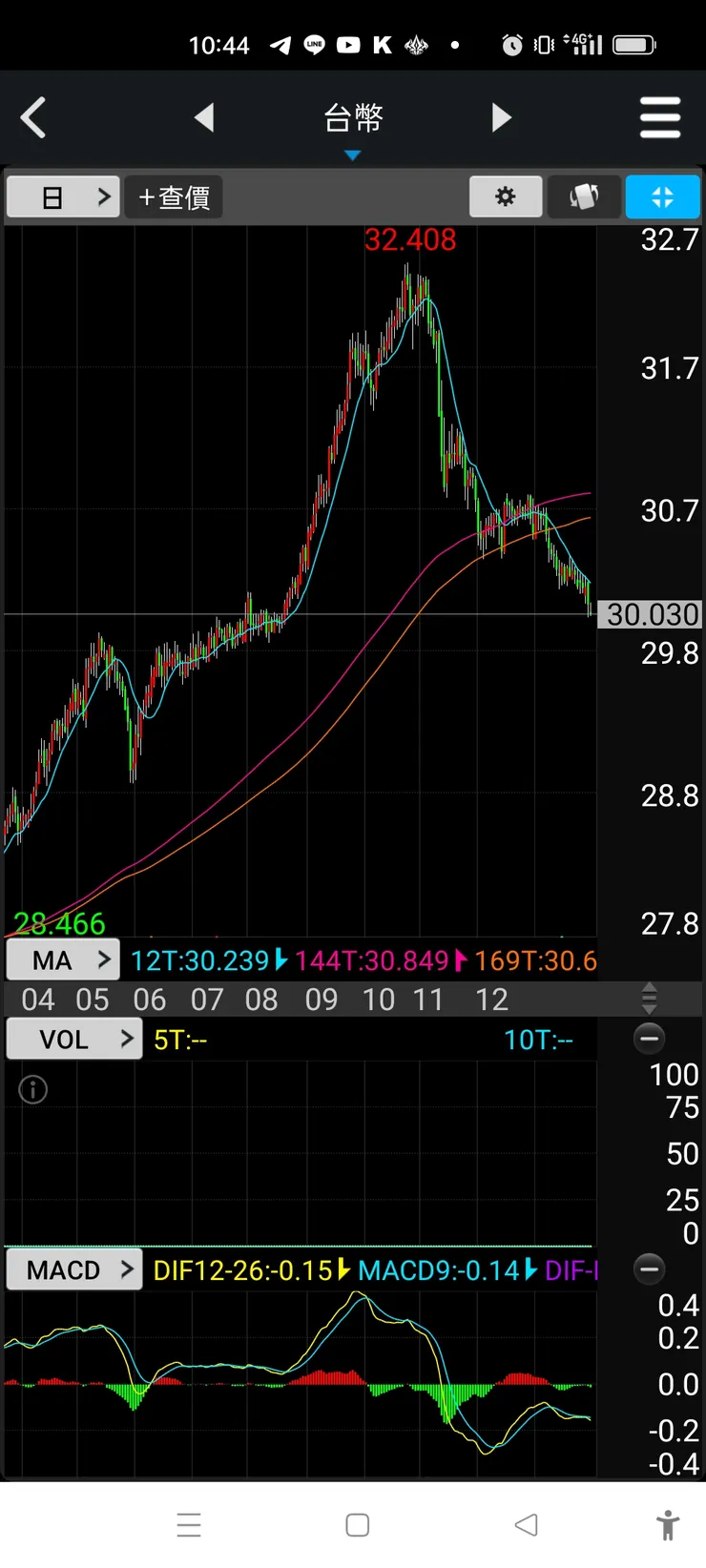Switch to the next symbol with right triangle

coord(501,118)
